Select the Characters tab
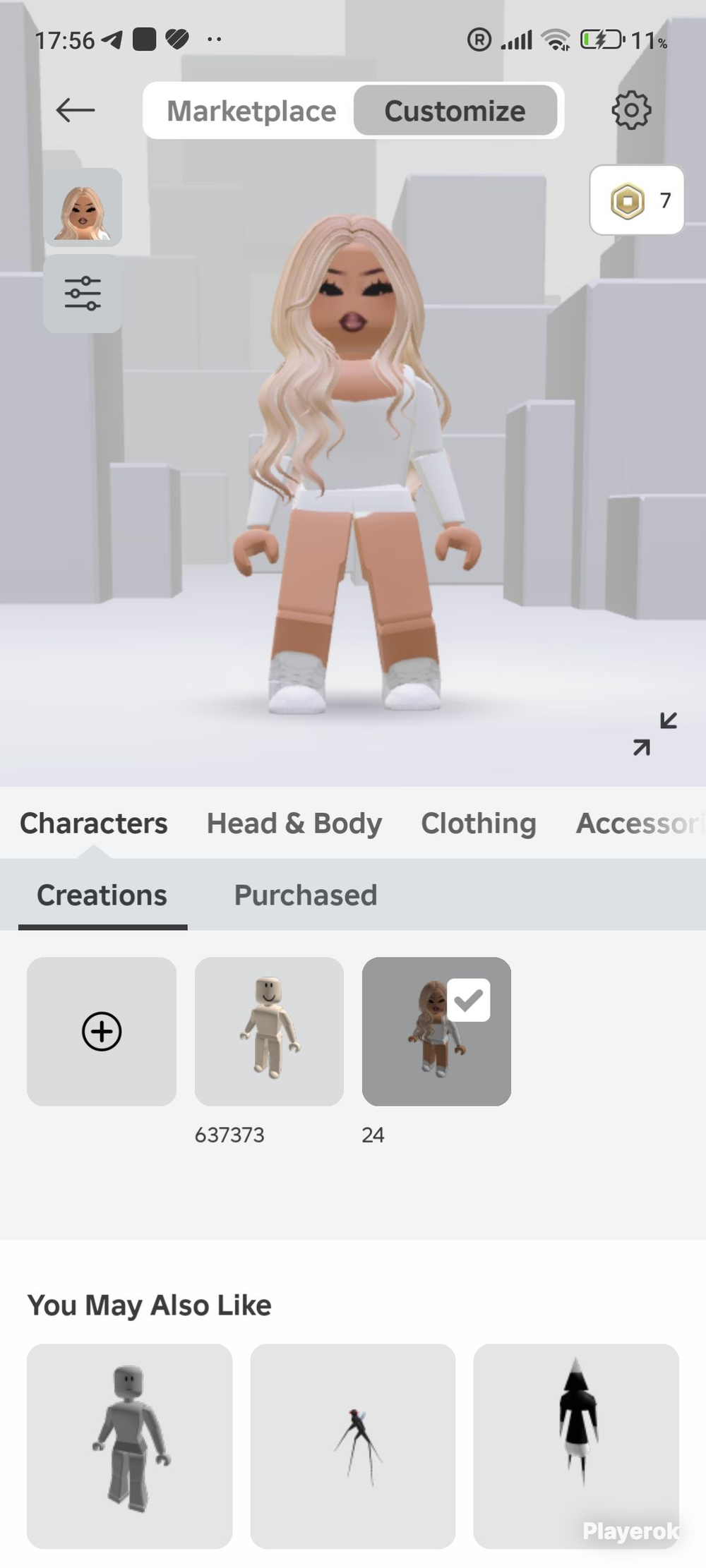Viewport: 706px width, 1568px height. coord(94,824)
